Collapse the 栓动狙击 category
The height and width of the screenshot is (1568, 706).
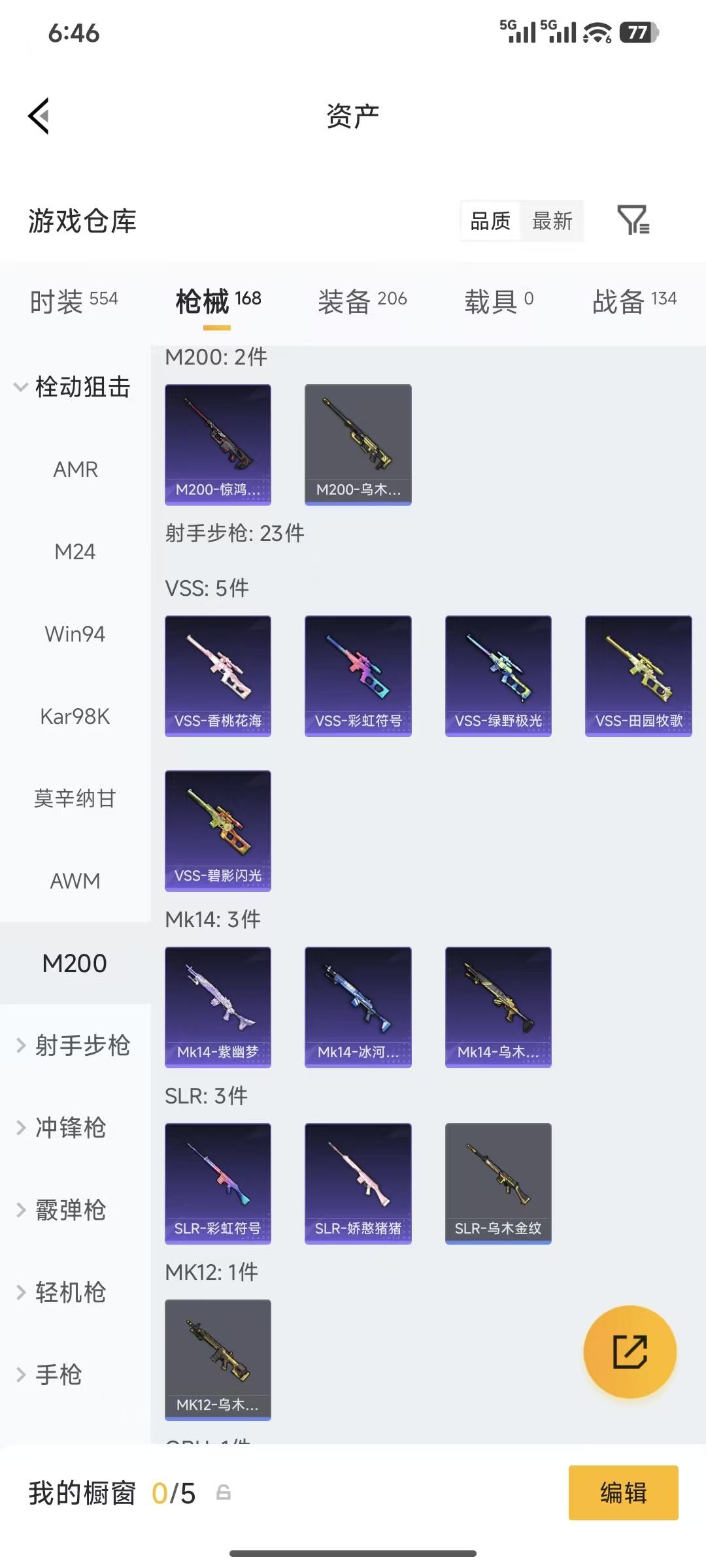pyautogui.click(x=73, y=387)
